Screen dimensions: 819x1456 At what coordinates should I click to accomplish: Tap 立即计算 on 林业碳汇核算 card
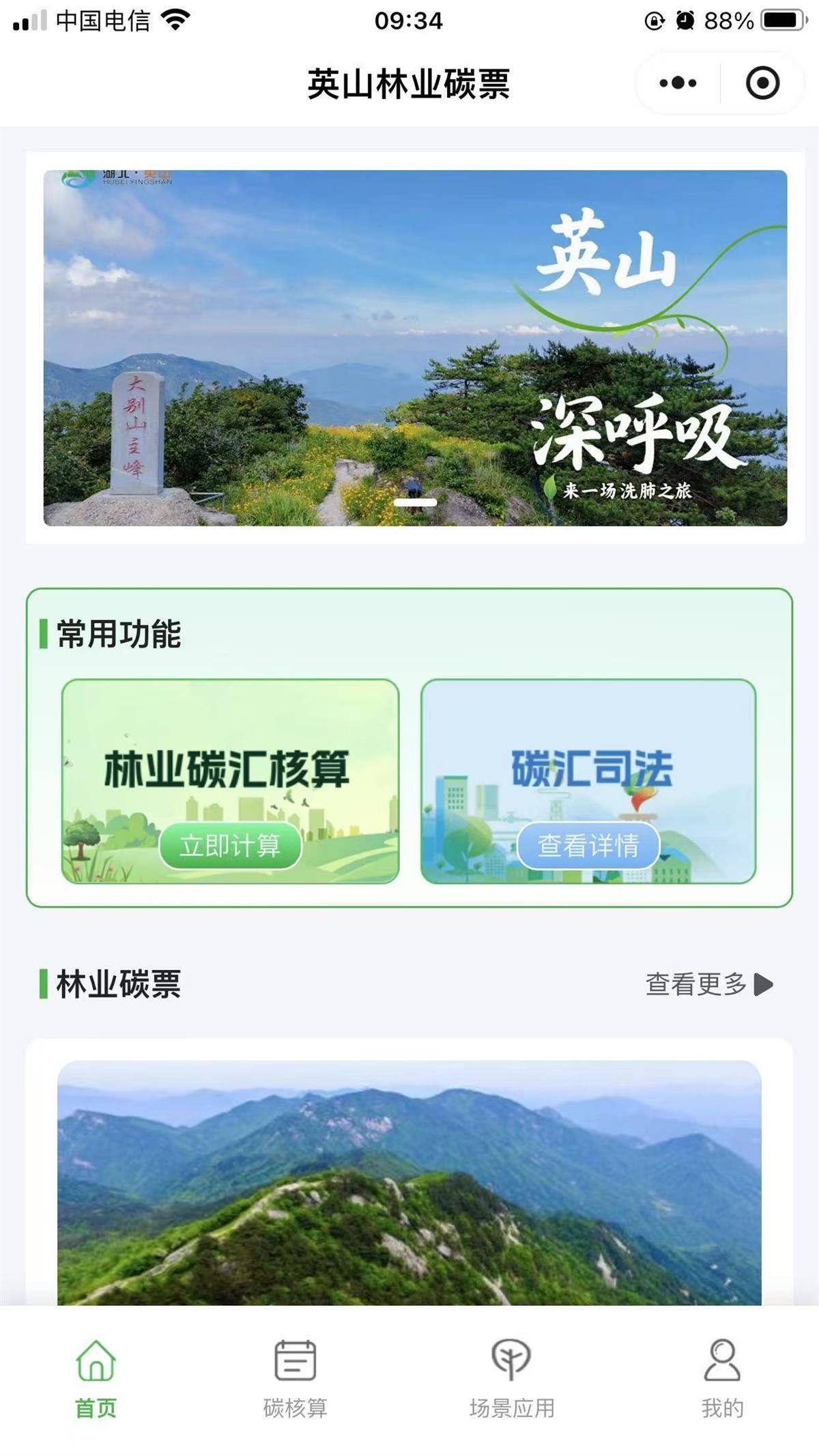tap(230, 846)
